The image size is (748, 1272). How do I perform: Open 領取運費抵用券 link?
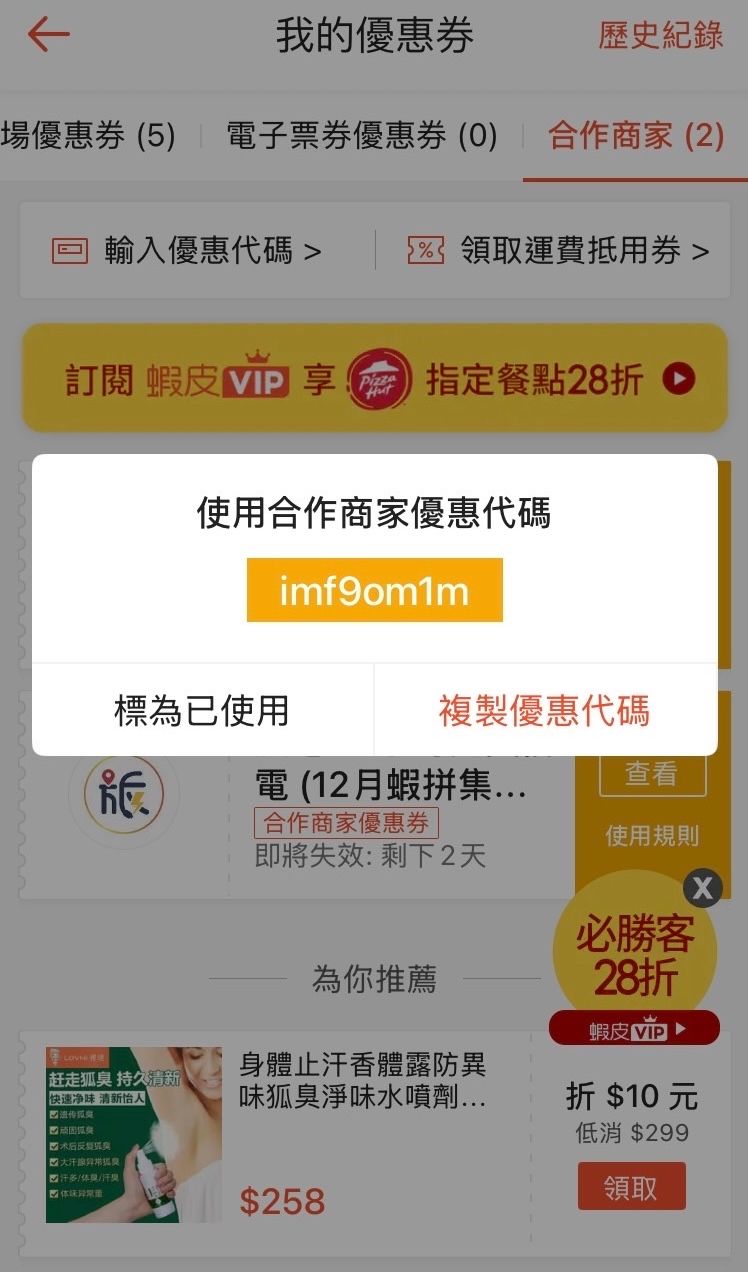pyautogui.click(x=558, y=250)
